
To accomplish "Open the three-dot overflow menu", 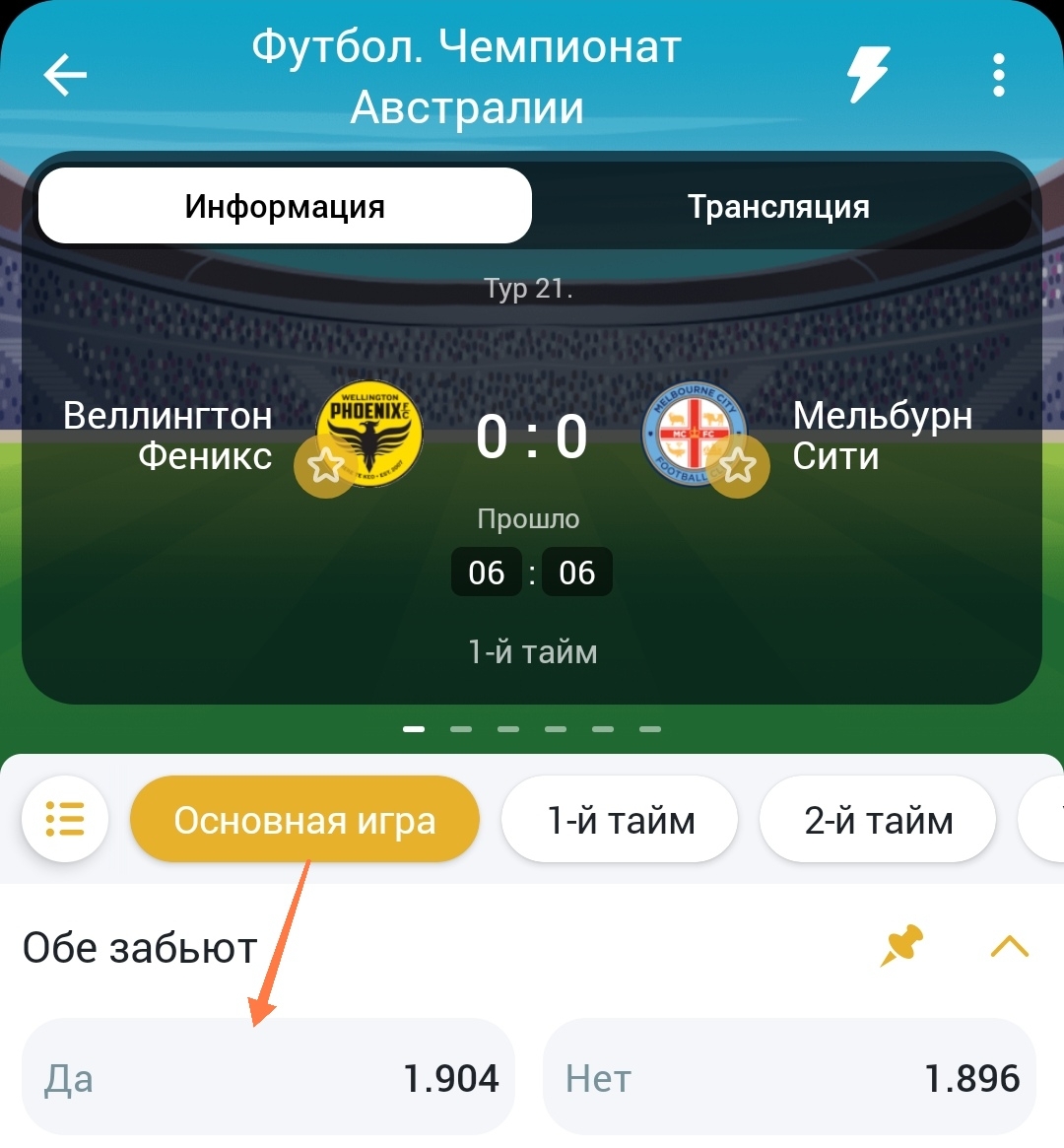I will coord(998,76).
